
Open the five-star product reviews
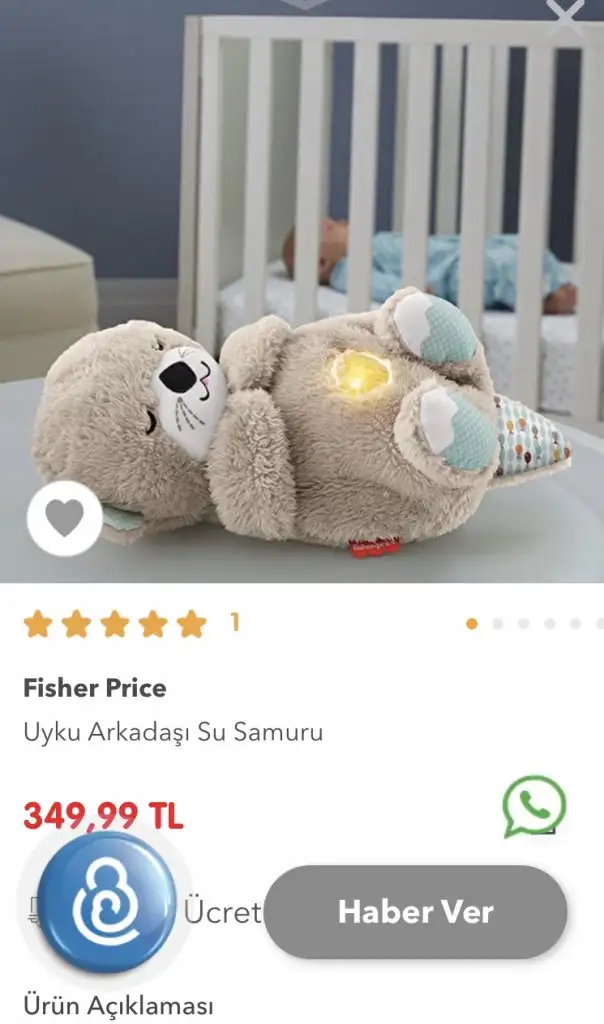[x=115, y=625]
